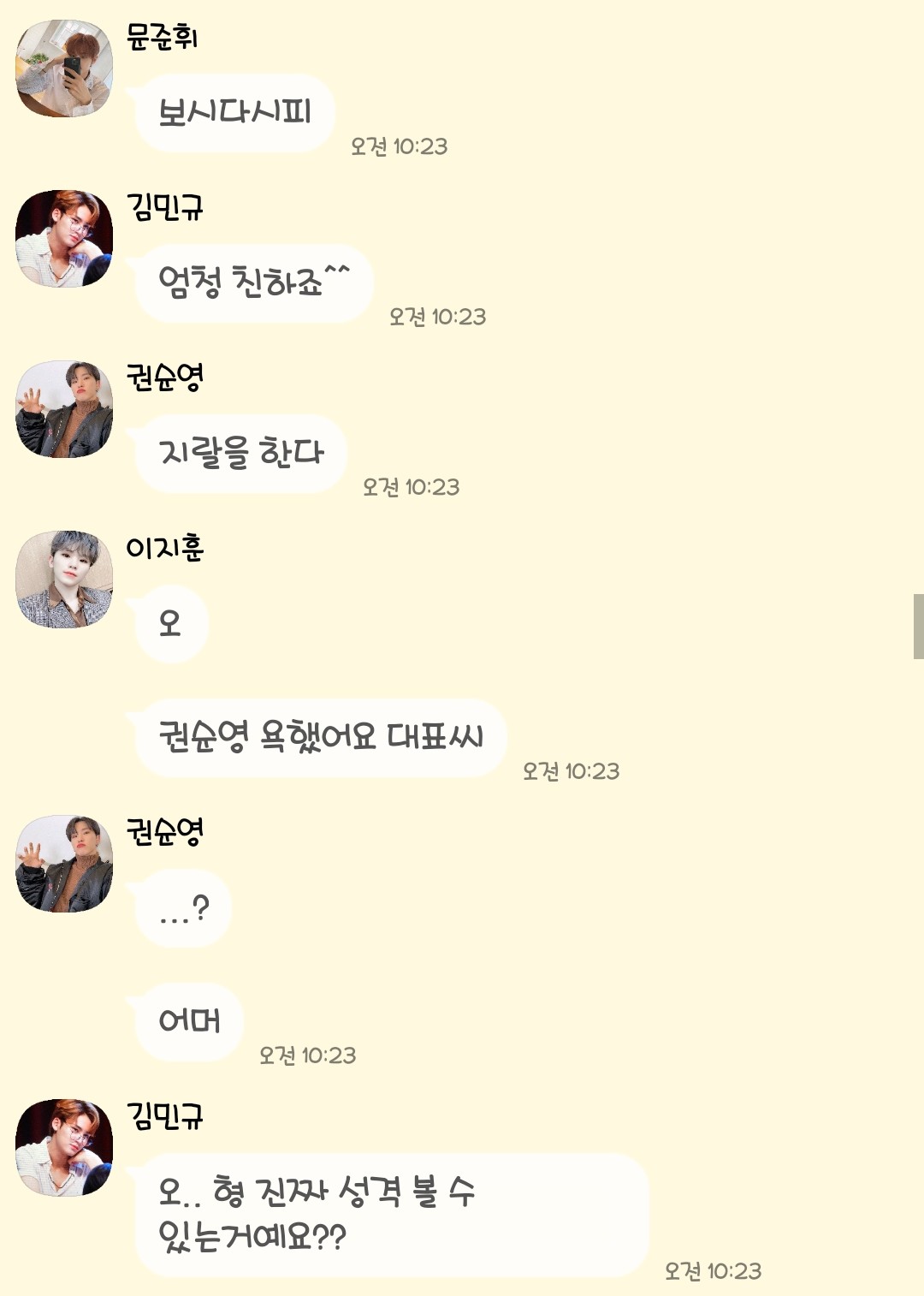This screenshot has height=1296, width=924.
Task: Tap 김민규's avatar beside the 성격 볼 수 message
Action: point(64,1148)
